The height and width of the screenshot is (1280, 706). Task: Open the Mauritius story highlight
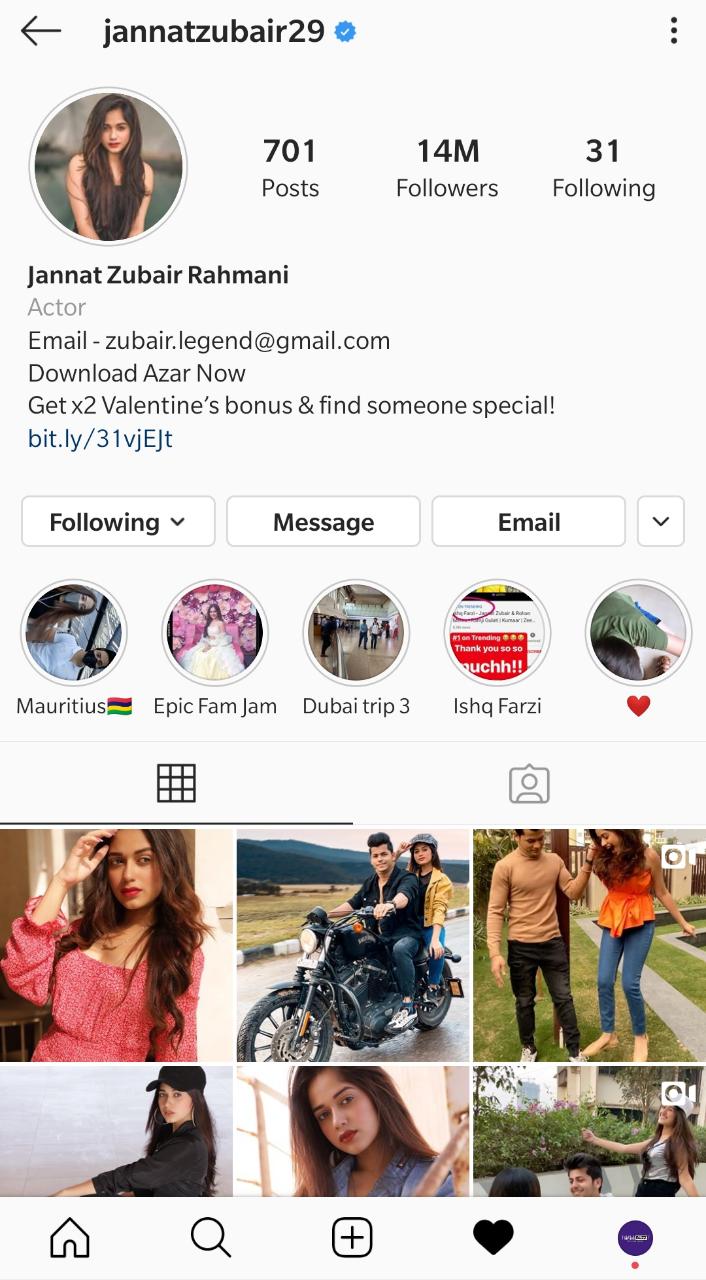click(x=74, y=633)
